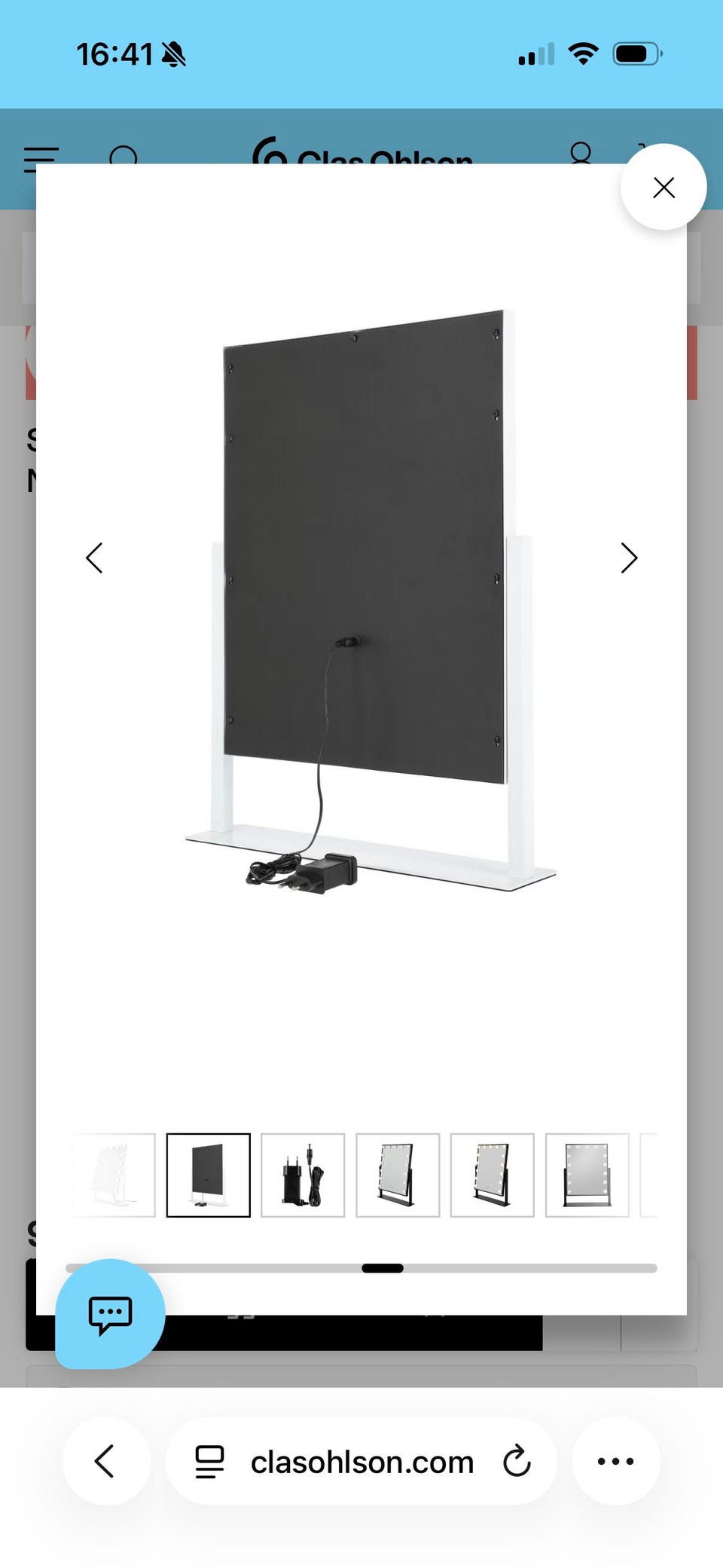Show the next product image
The height and width of the screenshot is (1568, 723).
[629, 558]
